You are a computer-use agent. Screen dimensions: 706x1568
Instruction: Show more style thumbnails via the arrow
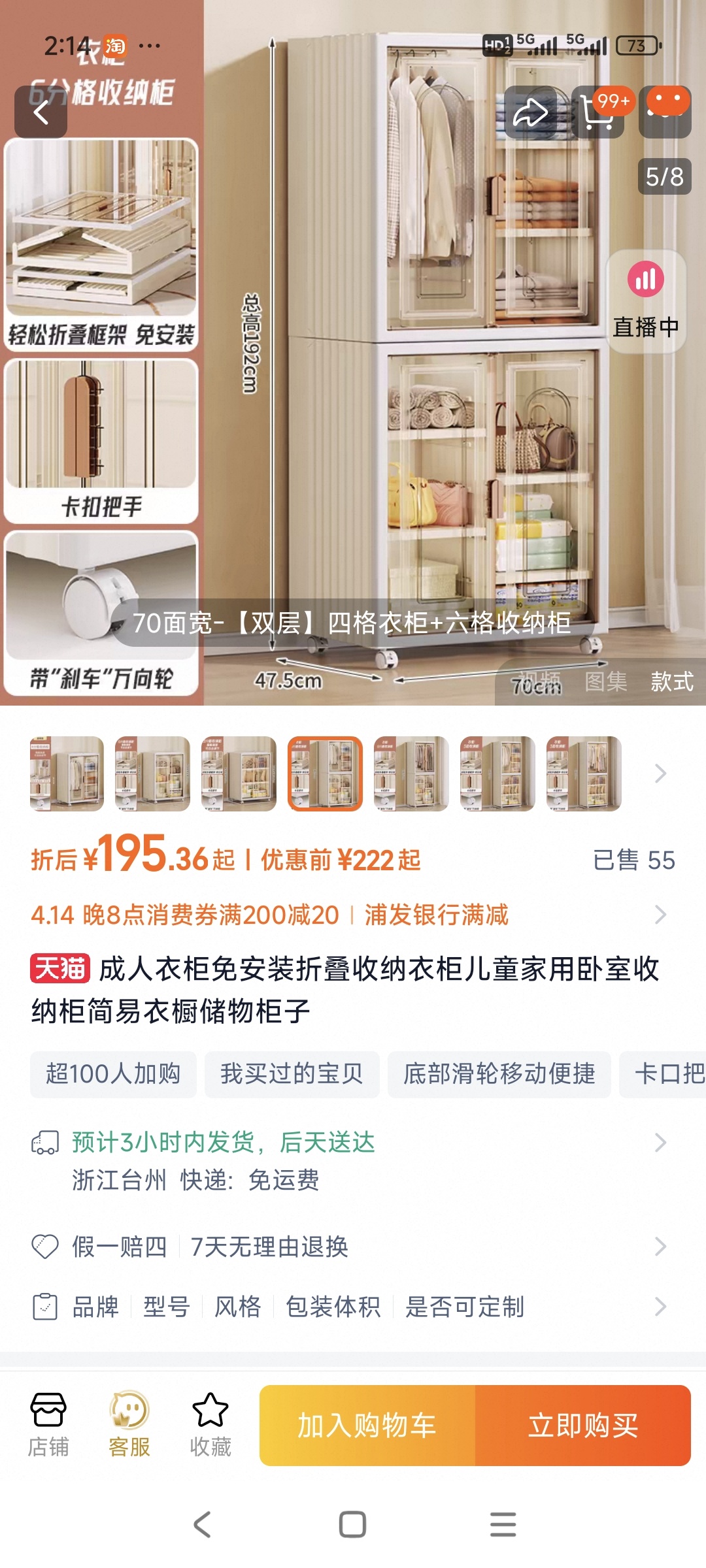tap(660, 774)
